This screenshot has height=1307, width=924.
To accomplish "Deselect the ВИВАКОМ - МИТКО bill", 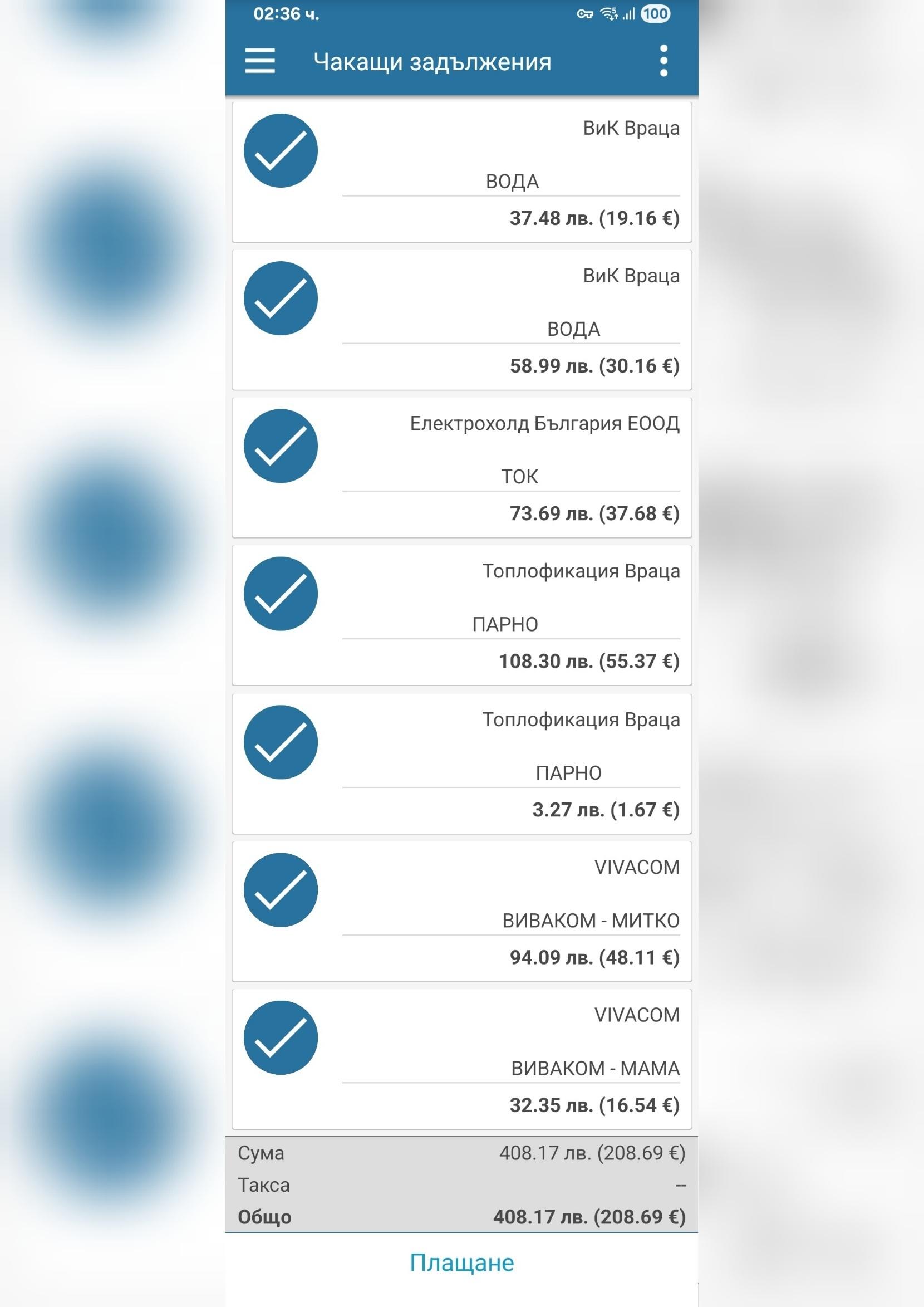I will (281, 890).
